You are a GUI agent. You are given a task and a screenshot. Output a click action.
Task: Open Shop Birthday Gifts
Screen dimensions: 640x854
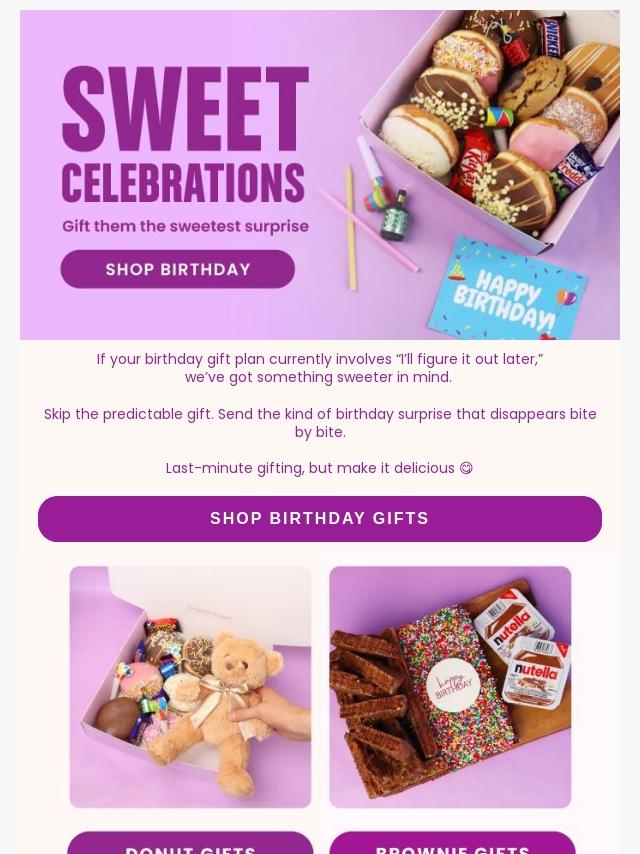point(320,518)
